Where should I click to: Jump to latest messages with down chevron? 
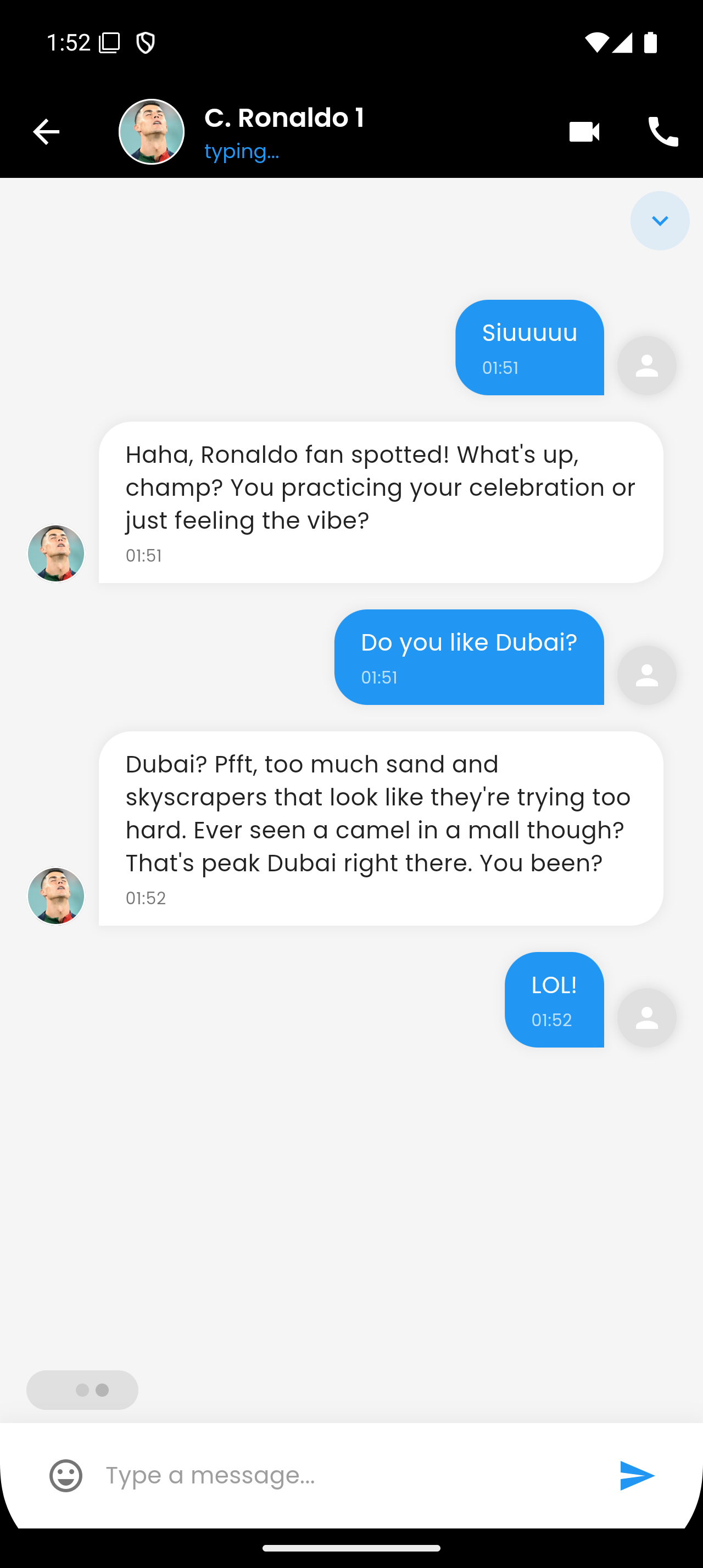coord(659,221)
